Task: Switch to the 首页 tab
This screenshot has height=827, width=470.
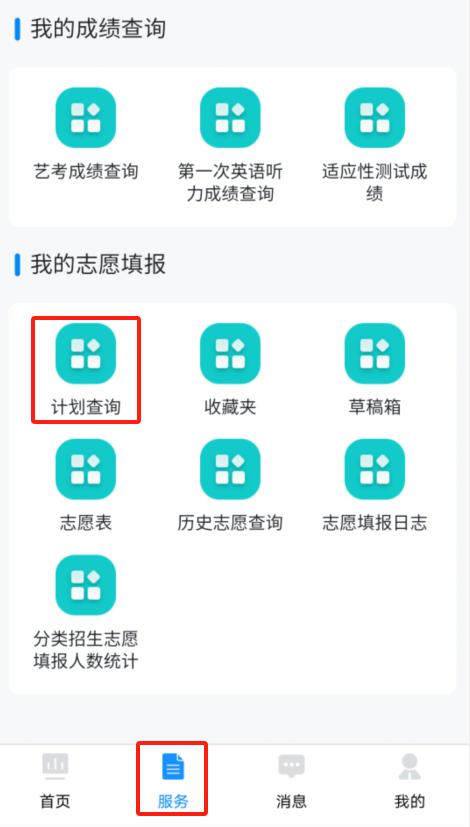Action: pyautogui.click(x=55, y=782)
